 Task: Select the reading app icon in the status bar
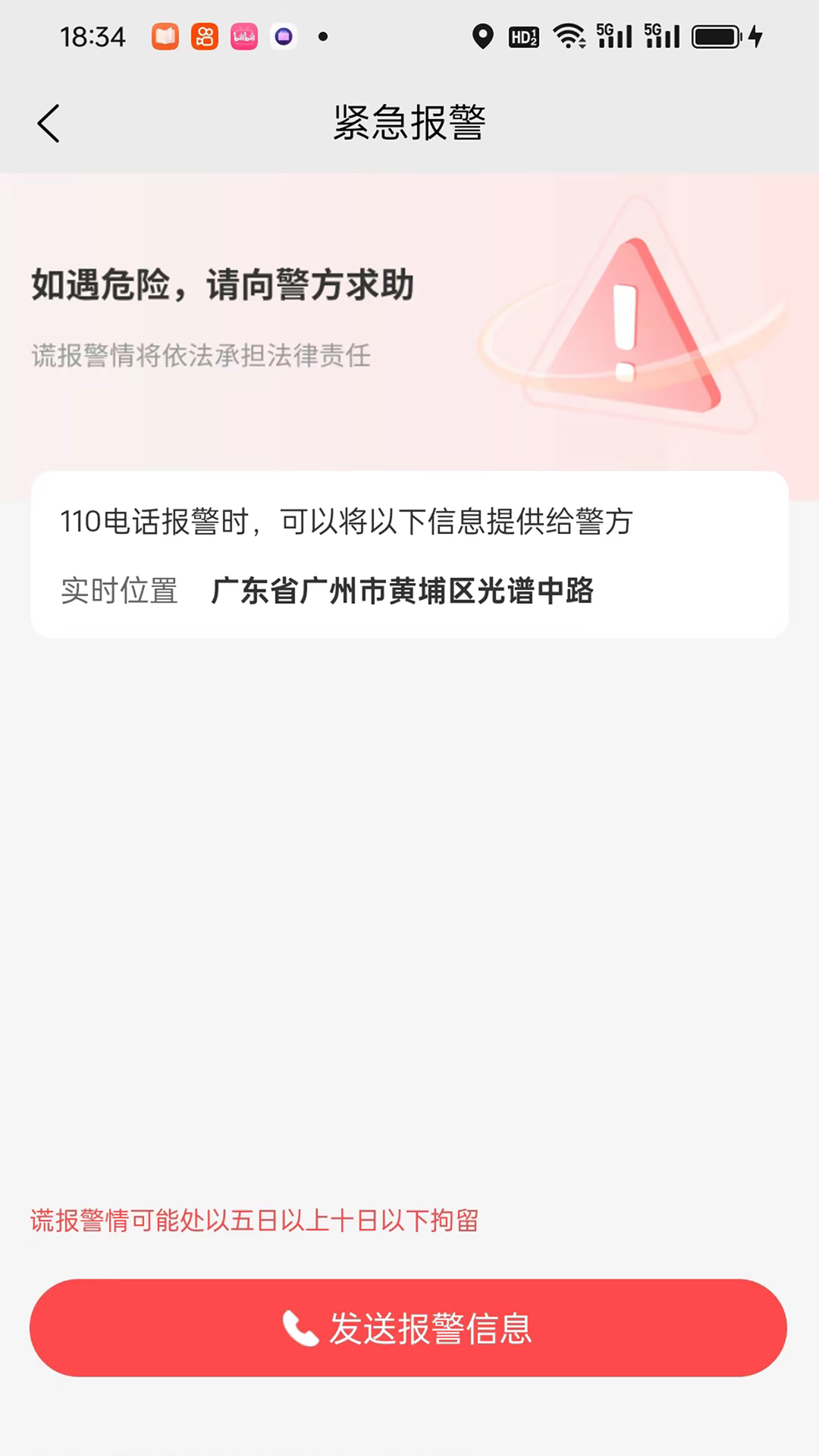[165, 36]
